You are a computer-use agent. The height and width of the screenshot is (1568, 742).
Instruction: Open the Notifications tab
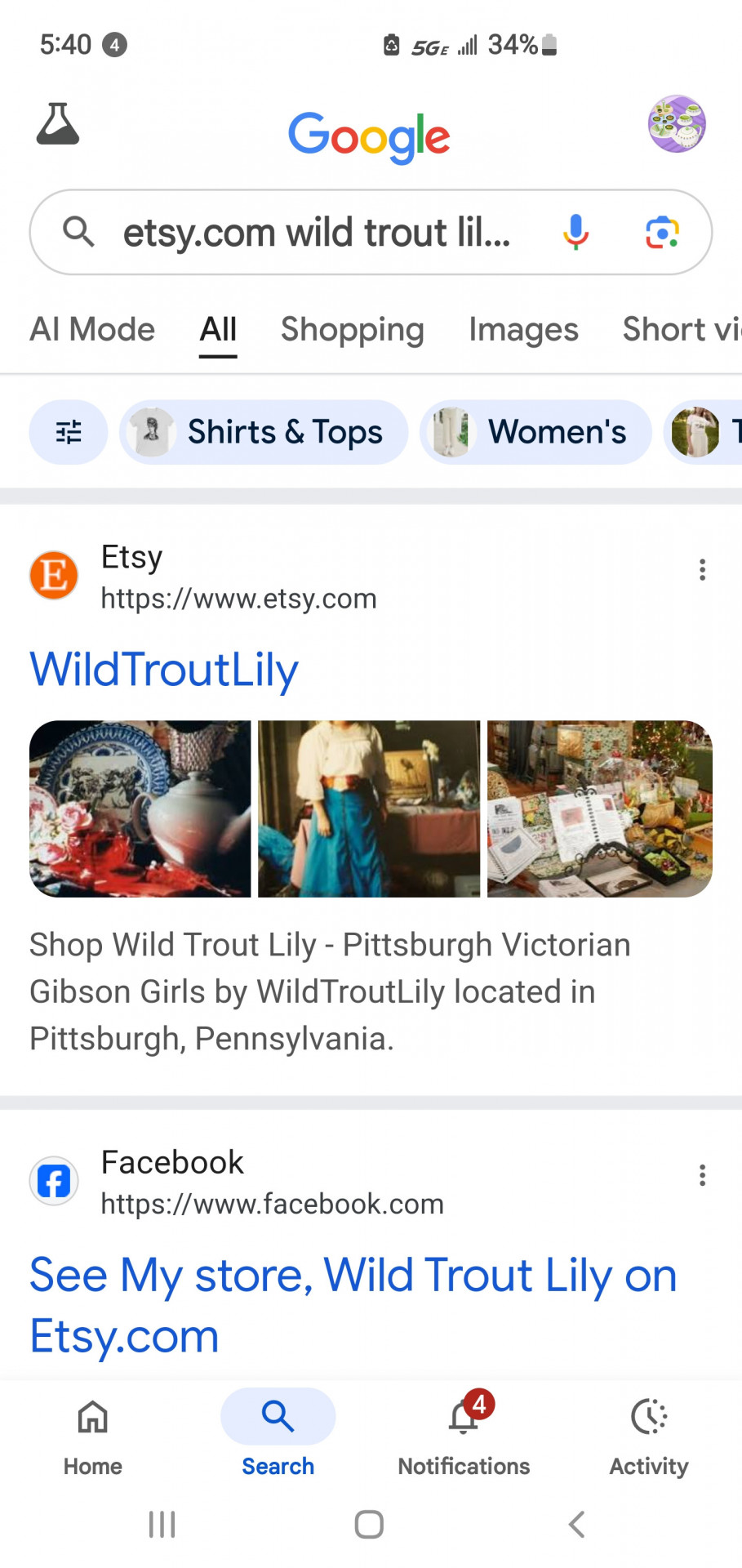click(464, 1433)
